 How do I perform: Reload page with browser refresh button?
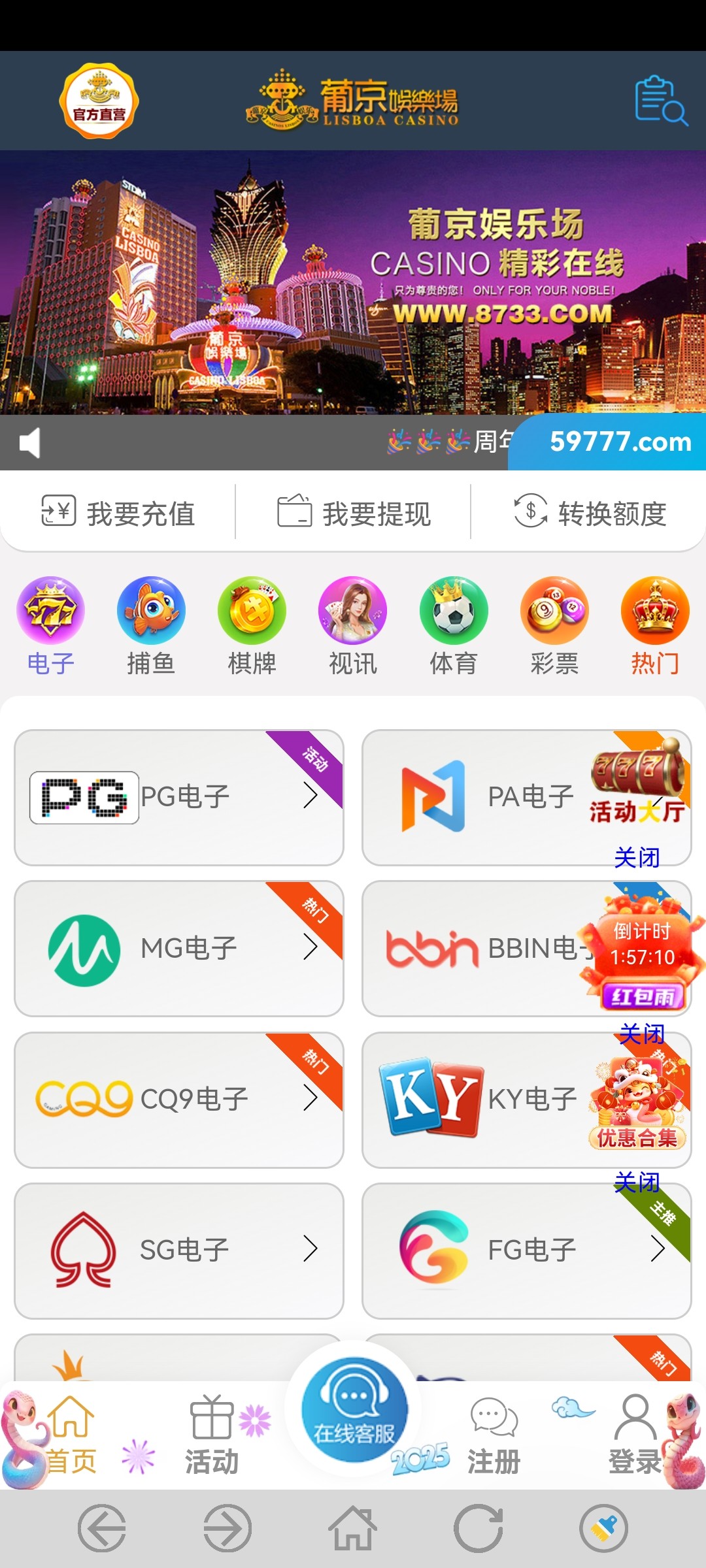tap(479, 1528)
